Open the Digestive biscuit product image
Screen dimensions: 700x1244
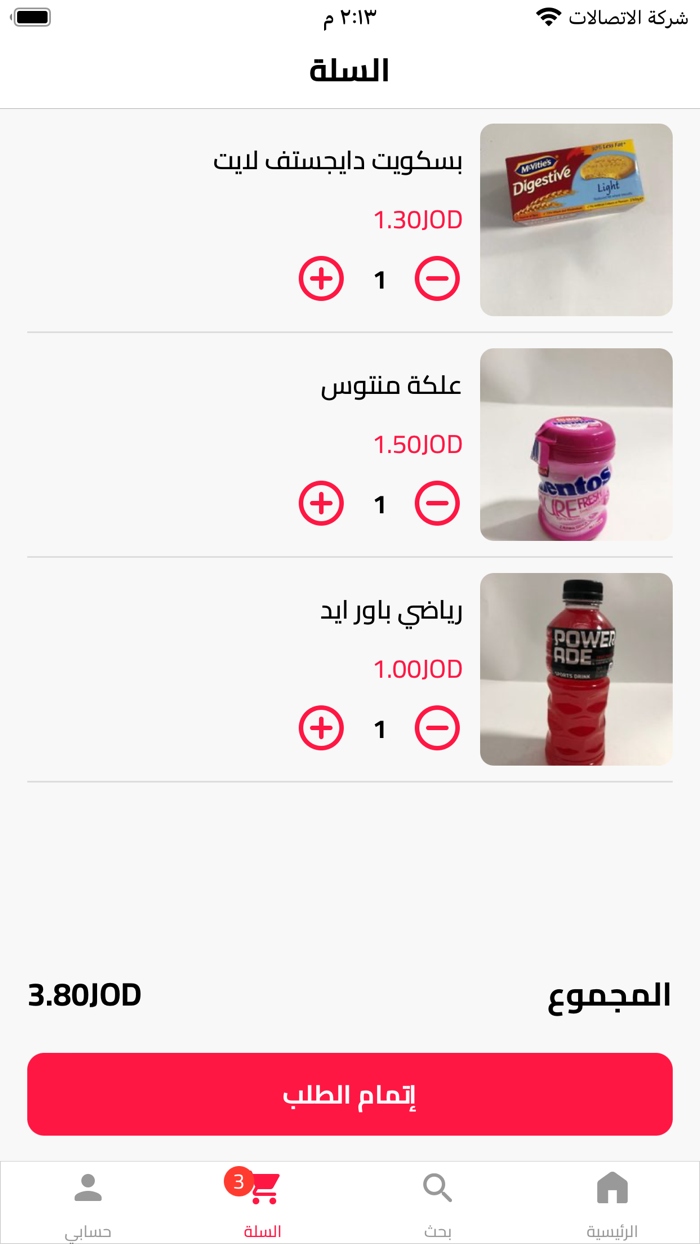pyautogui.click(x=576, y=220)
